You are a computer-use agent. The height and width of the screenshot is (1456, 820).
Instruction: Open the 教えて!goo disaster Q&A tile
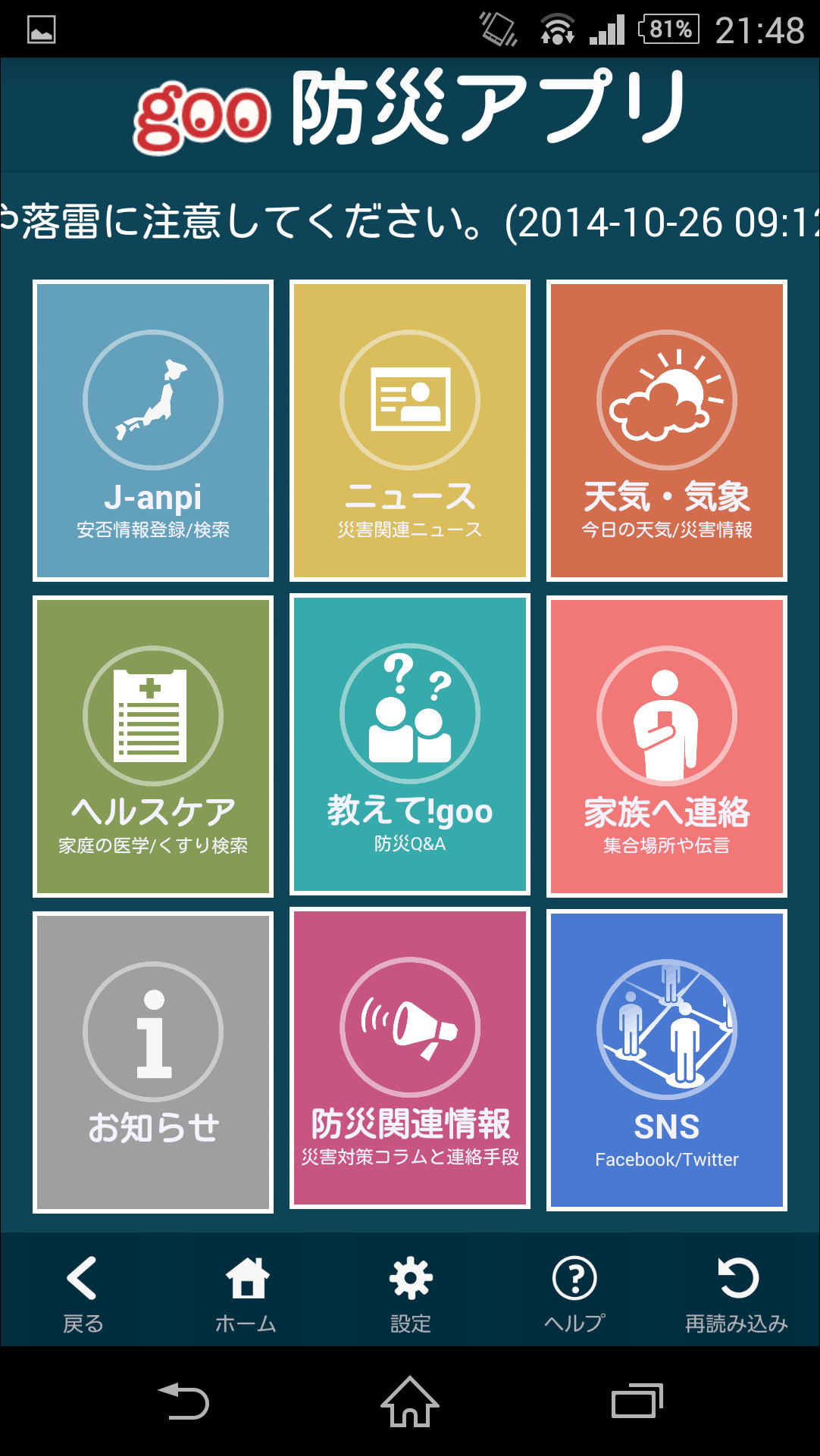pos(409,746)
